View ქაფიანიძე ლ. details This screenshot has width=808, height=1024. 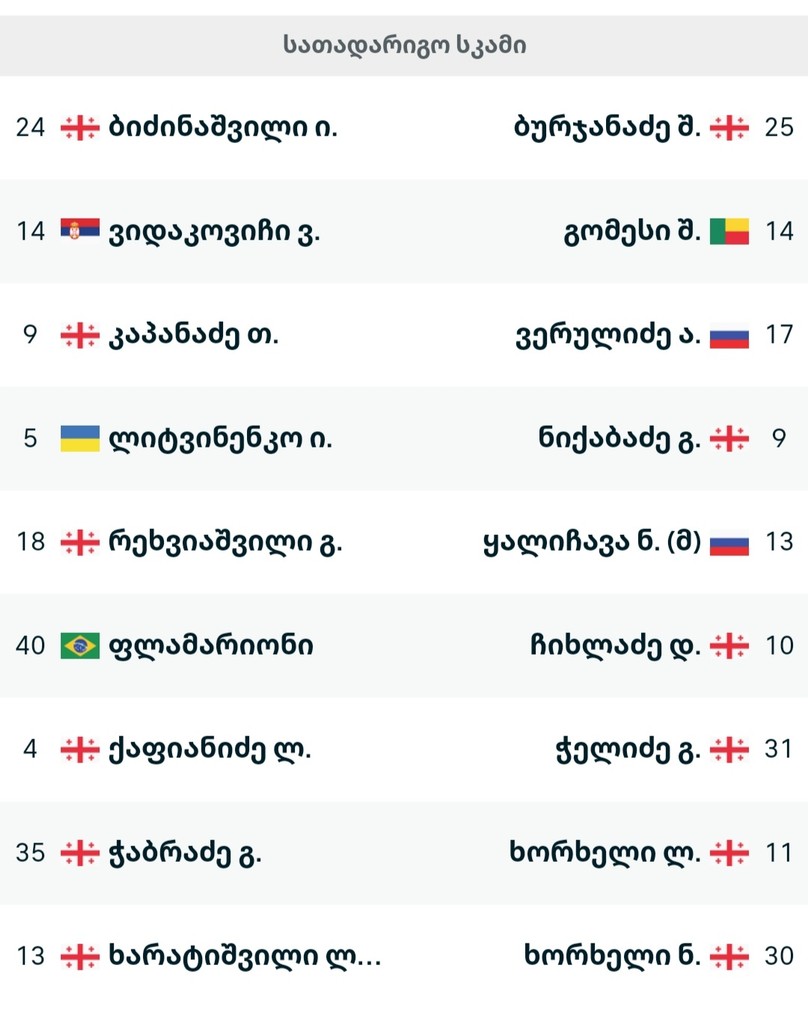point(210,749)
